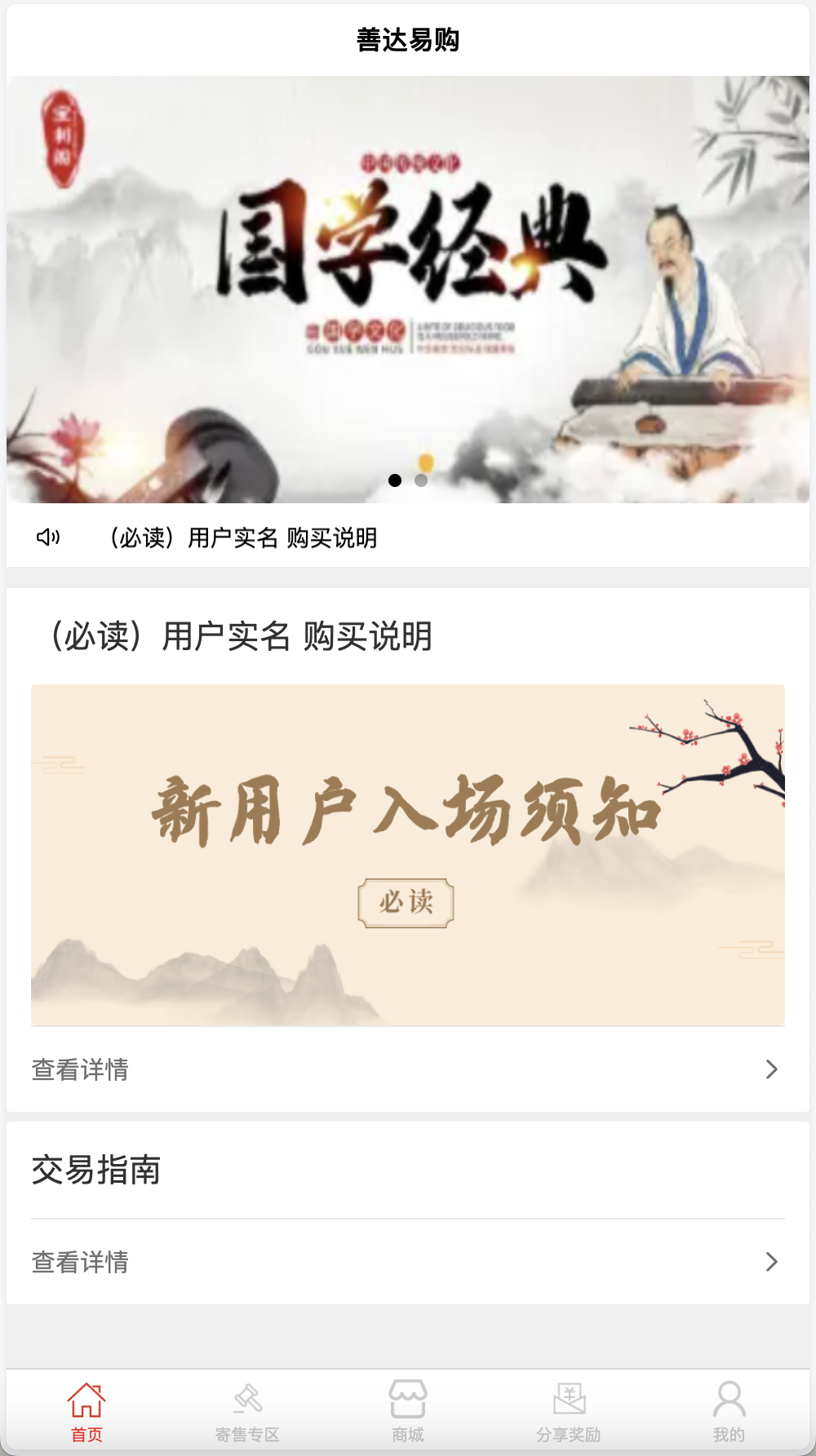Tap the 必读 seal on the notice banner

tap(406, 901)
